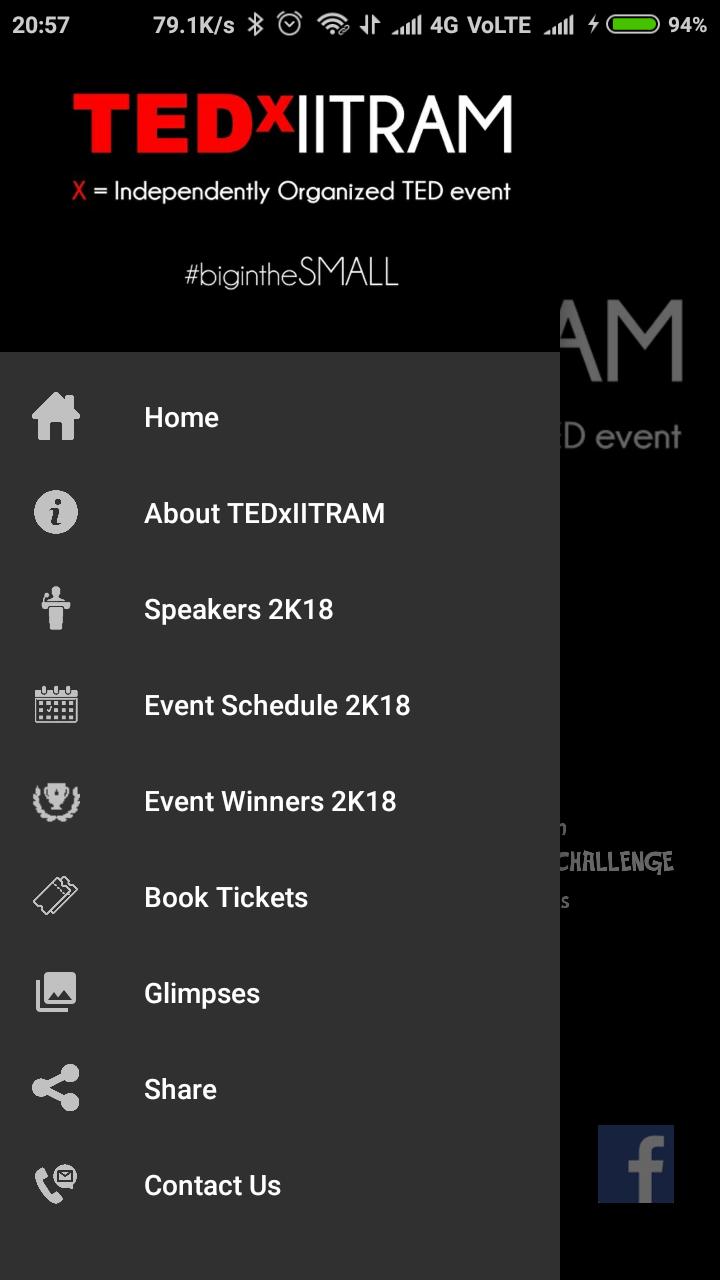Open Book Tickets
720x1280 pixels.
pyautogui.click(x=226, y=897)
